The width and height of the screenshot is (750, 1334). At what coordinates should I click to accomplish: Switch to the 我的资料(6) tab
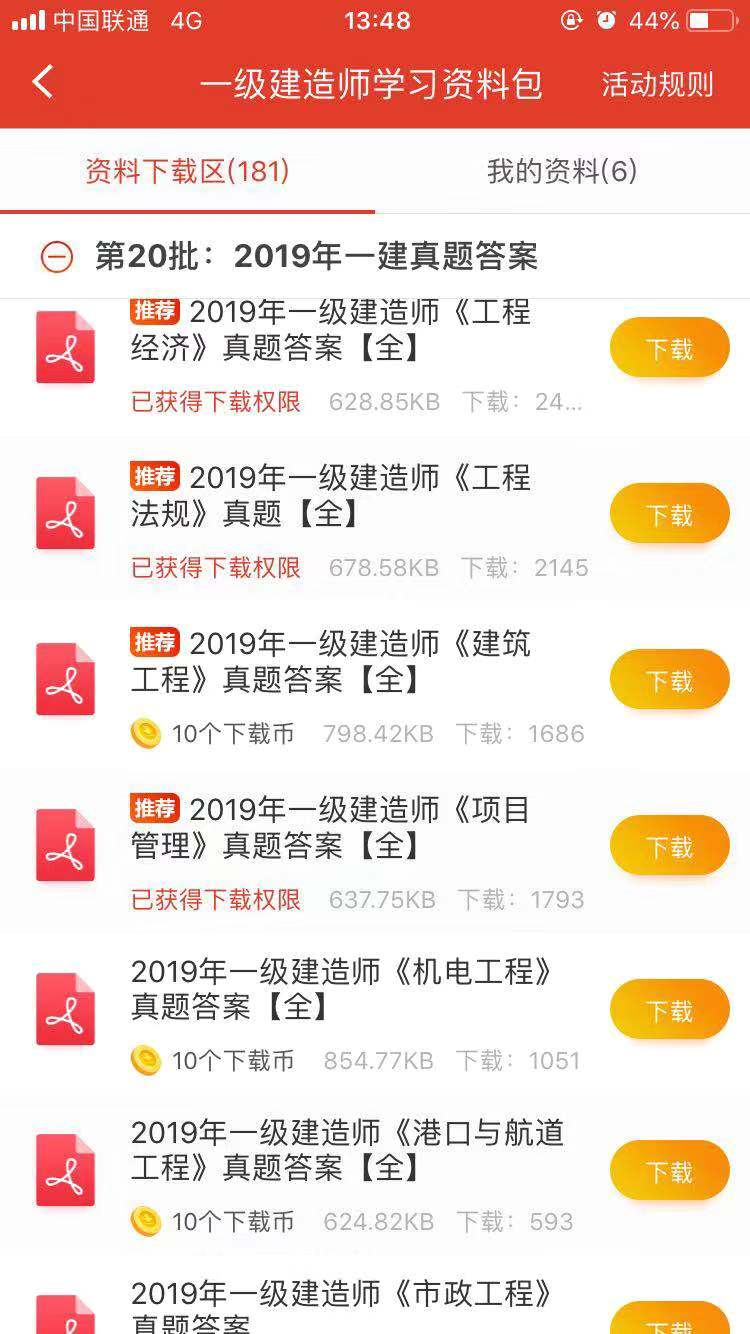tap(562, 171)
